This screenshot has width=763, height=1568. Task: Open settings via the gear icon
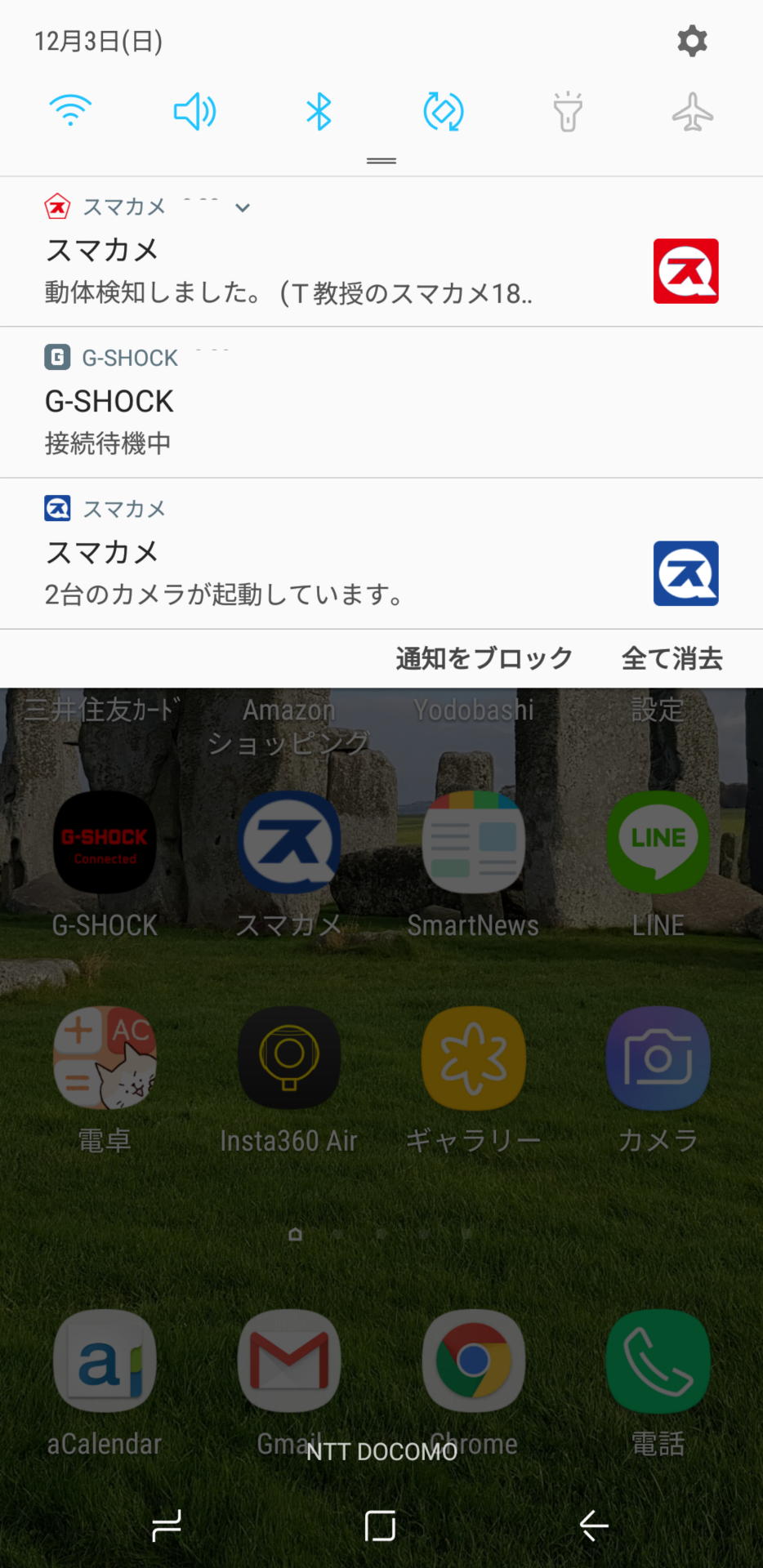tap(692, 41)
